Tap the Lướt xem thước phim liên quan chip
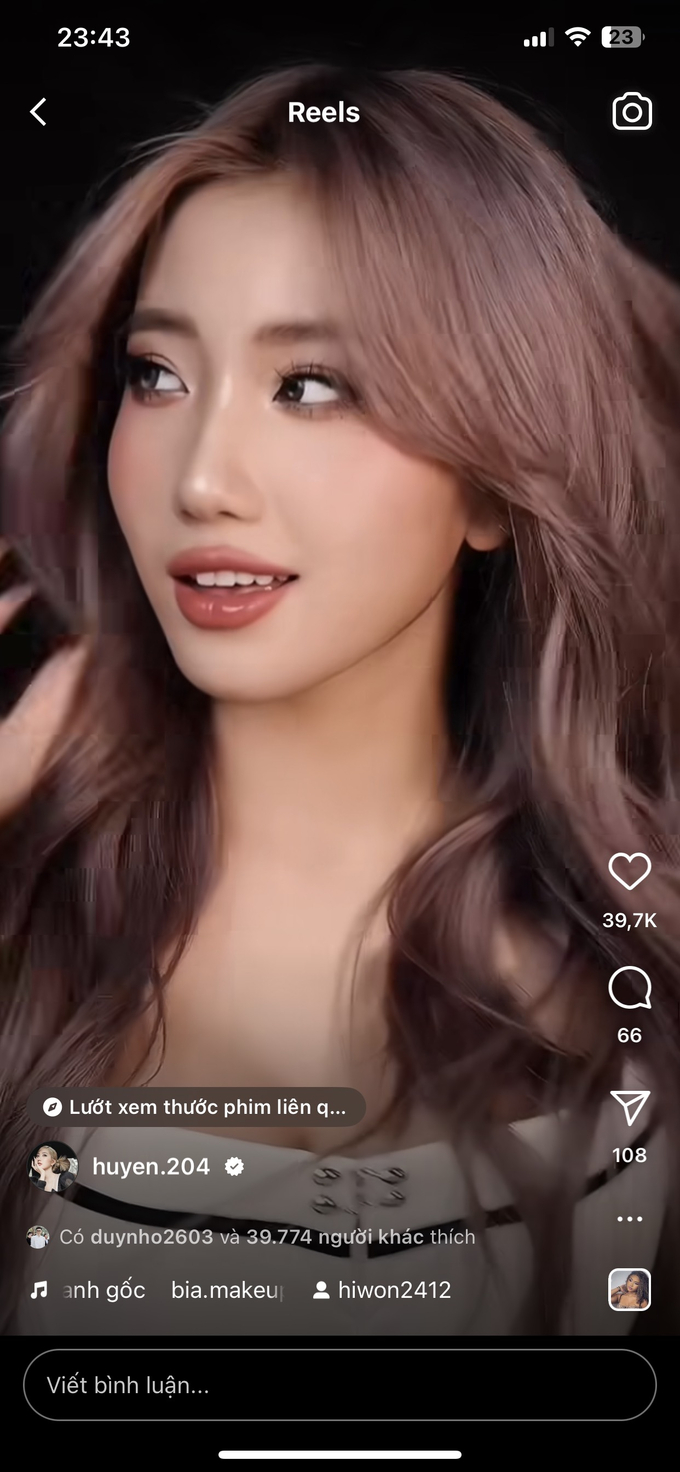Screen dimensions: 680x1472 (x=196, y=1107)
